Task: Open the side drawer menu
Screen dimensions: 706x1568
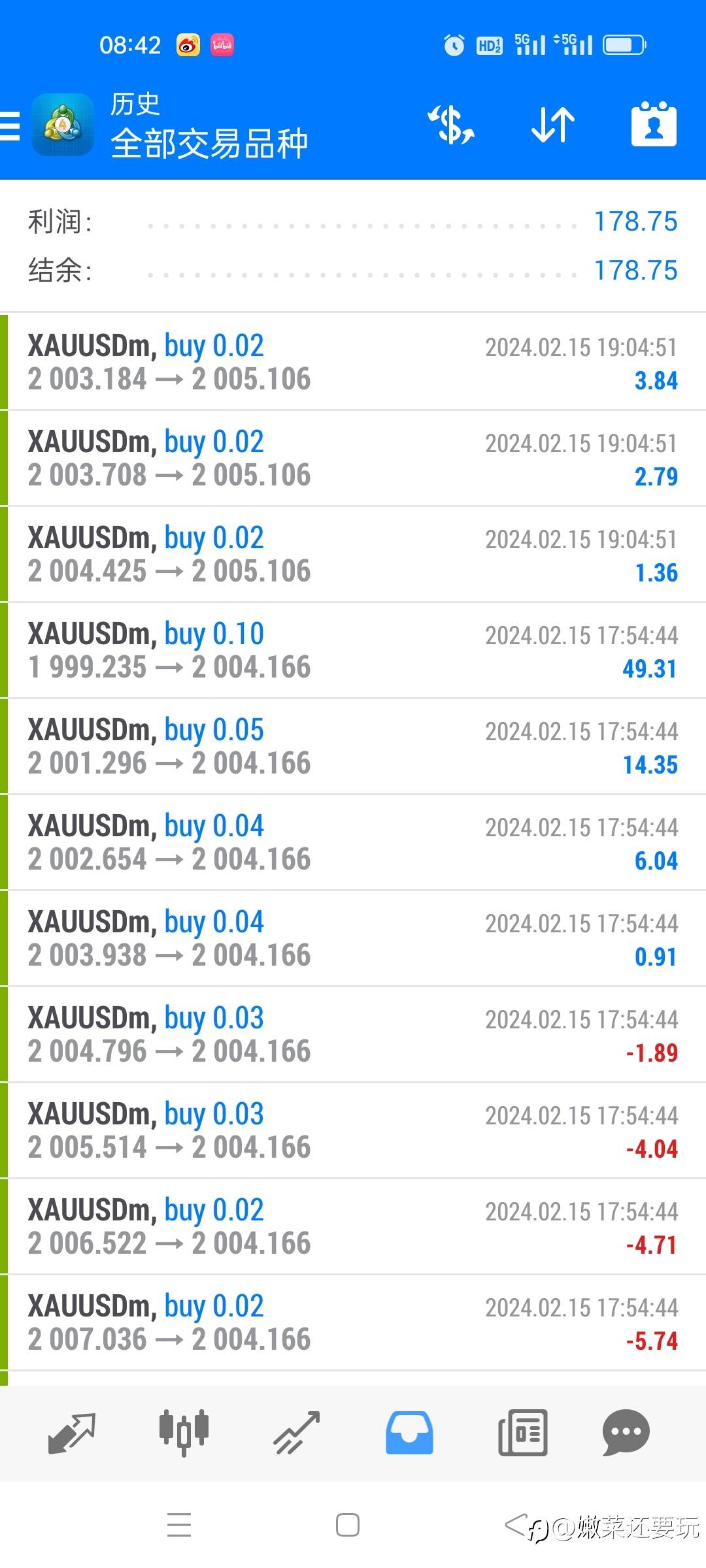Action: (10, 125)
